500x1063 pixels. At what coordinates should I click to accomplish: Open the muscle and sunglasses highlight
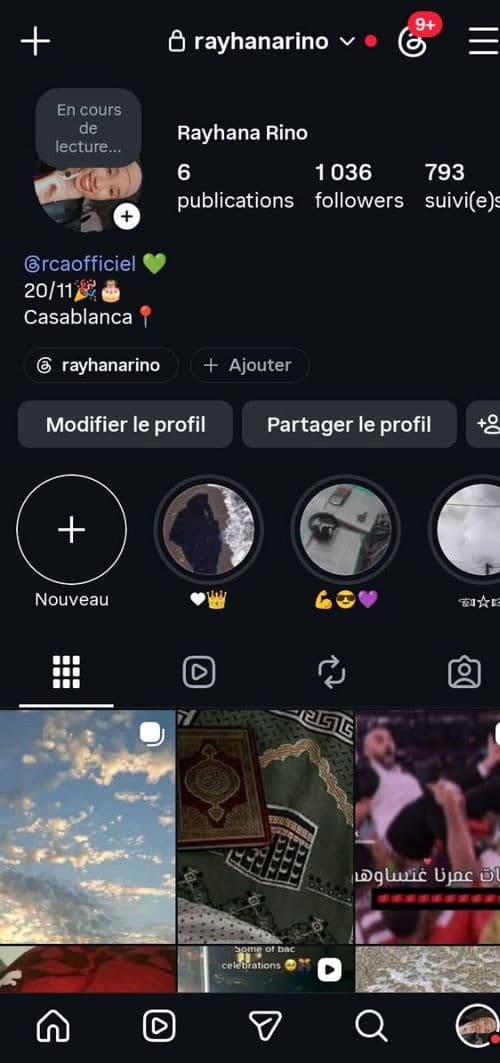tap(346, 529)
